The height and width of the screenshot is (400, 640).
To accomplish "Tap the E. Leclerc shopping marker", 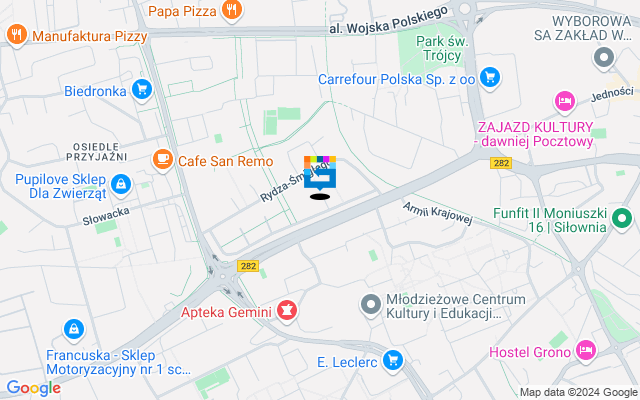I will (x=392, y=361).
